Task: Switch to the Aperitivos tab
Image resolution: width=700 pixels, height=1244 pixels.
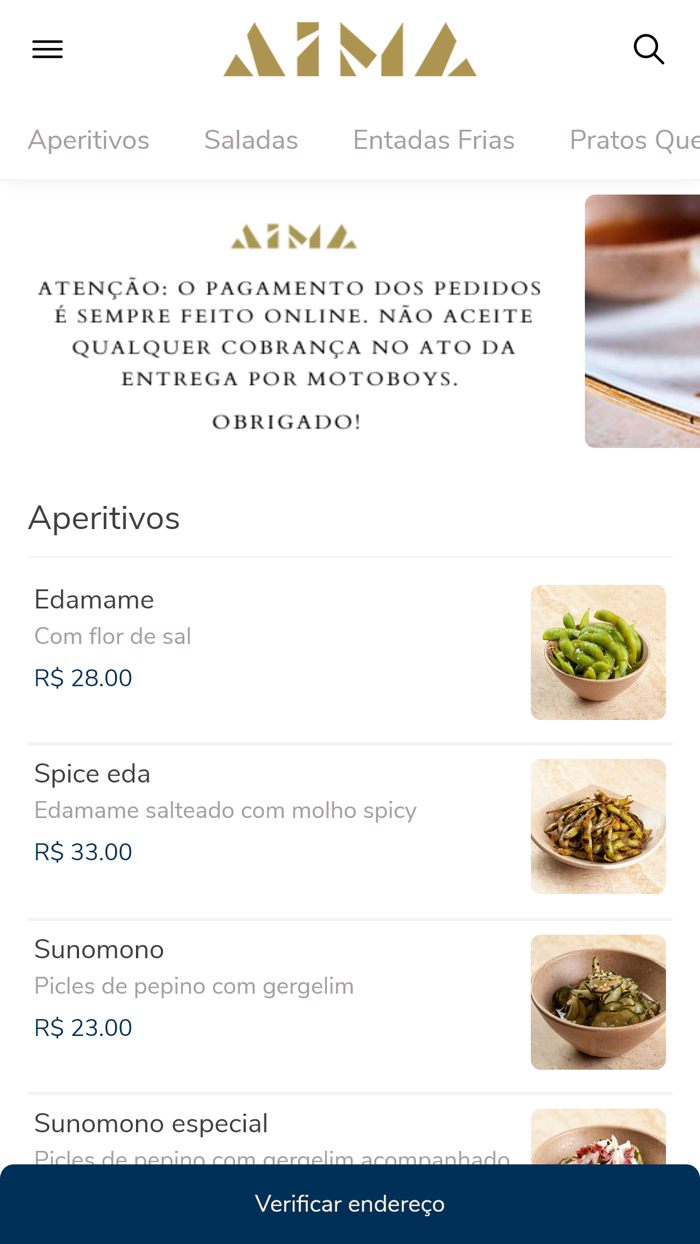Action: click(x=88, y=140)
